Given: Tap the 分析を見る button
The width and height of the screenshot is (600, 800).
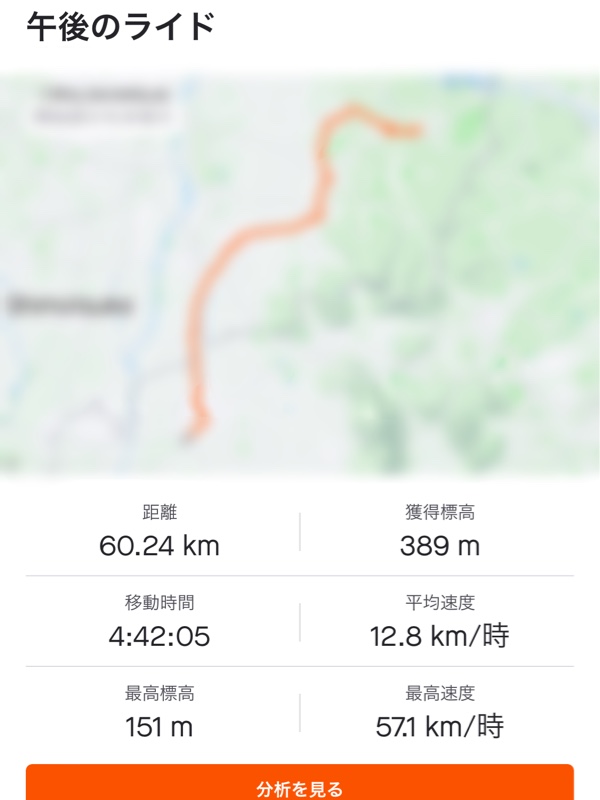Looking at the screenshot, I should point(300,784).
